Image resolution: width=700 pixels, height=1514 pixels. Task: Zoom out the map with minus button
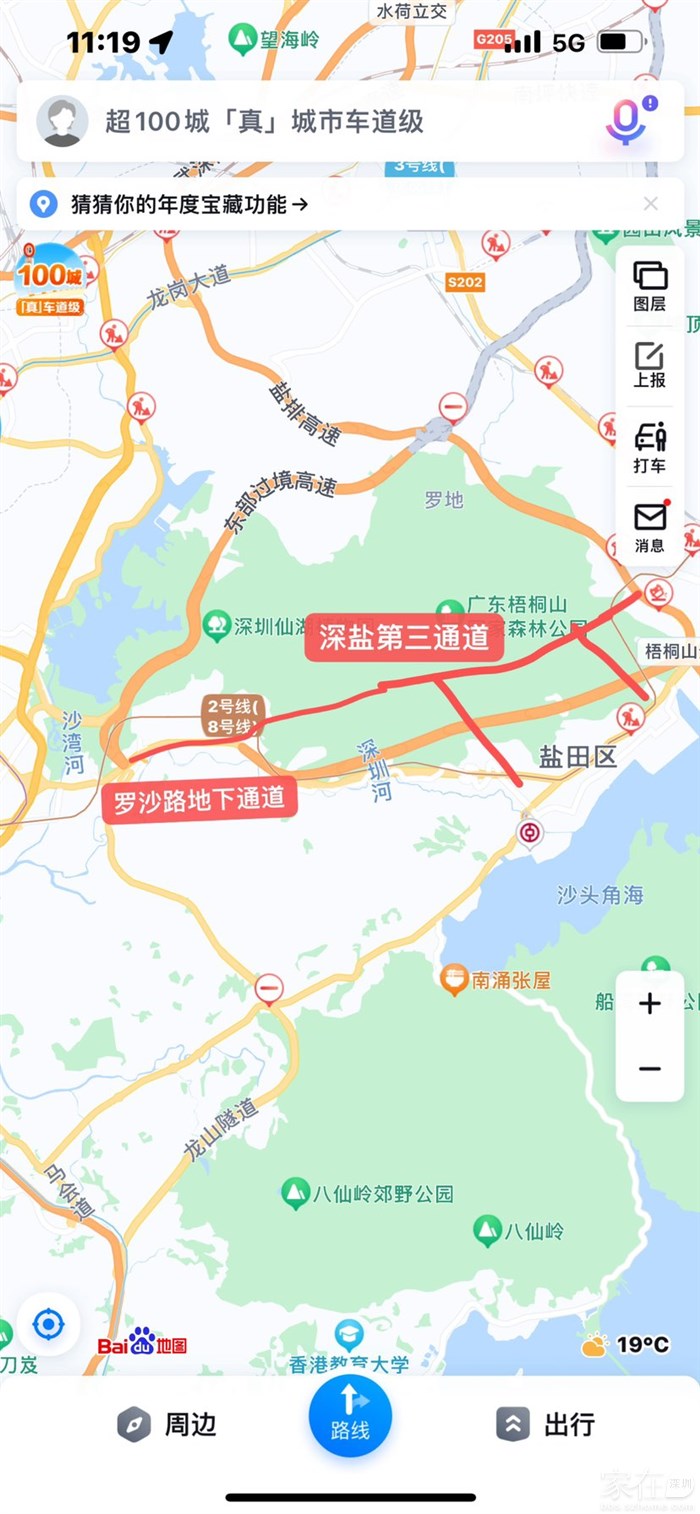(650, 1069)
